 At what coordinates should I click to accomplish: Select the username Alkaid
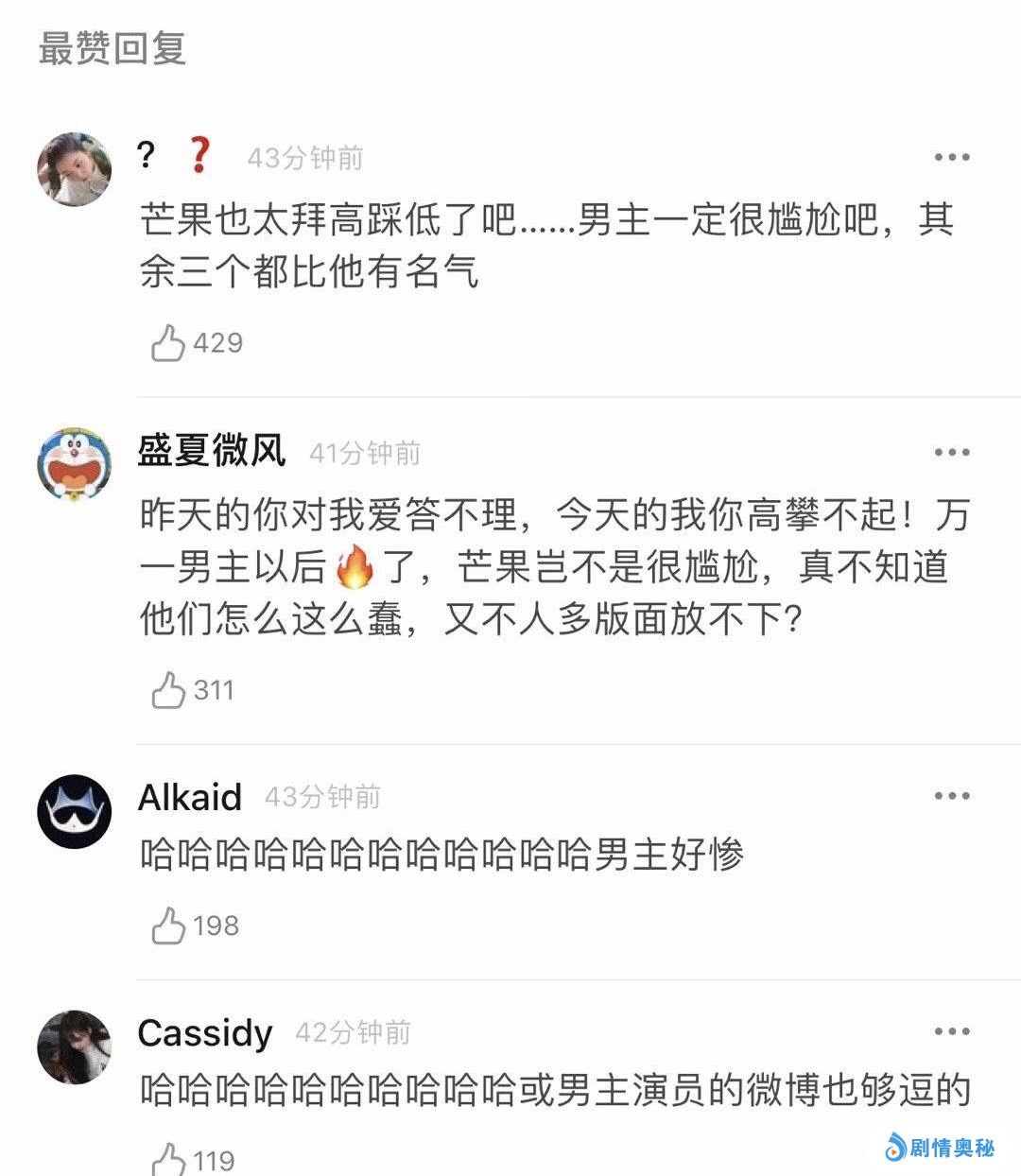190,797
